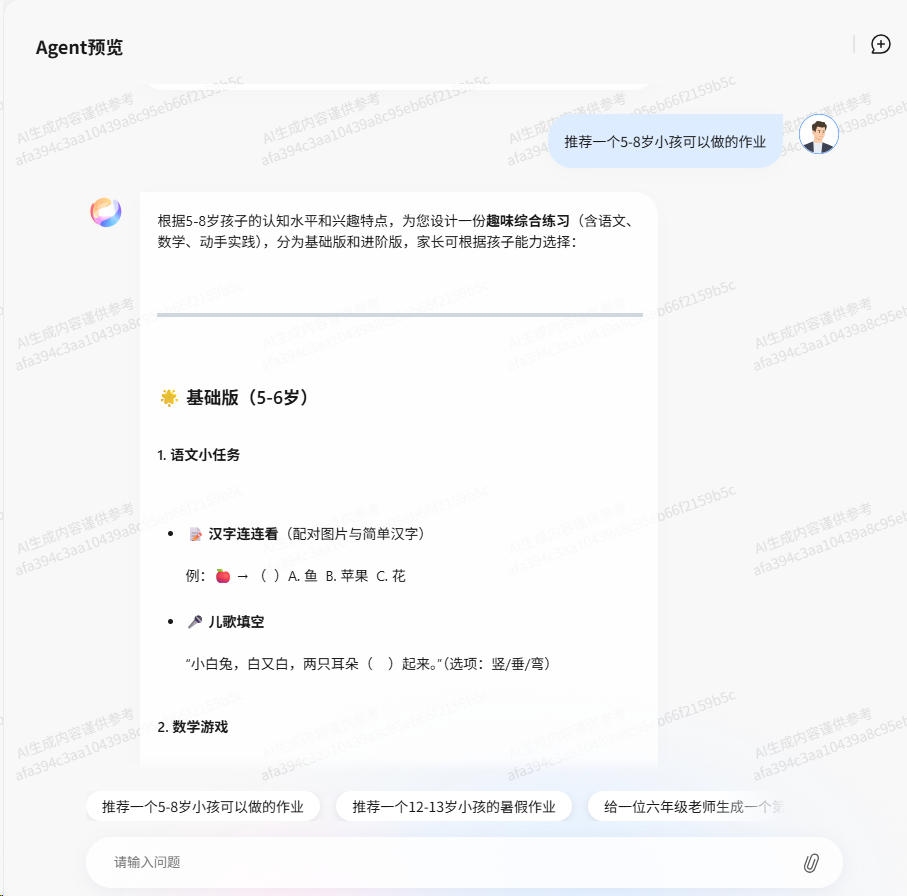Viewport: 907px width, 896px height.
Task: Attach a file with the paperclip icon
Action: [811, 862]
